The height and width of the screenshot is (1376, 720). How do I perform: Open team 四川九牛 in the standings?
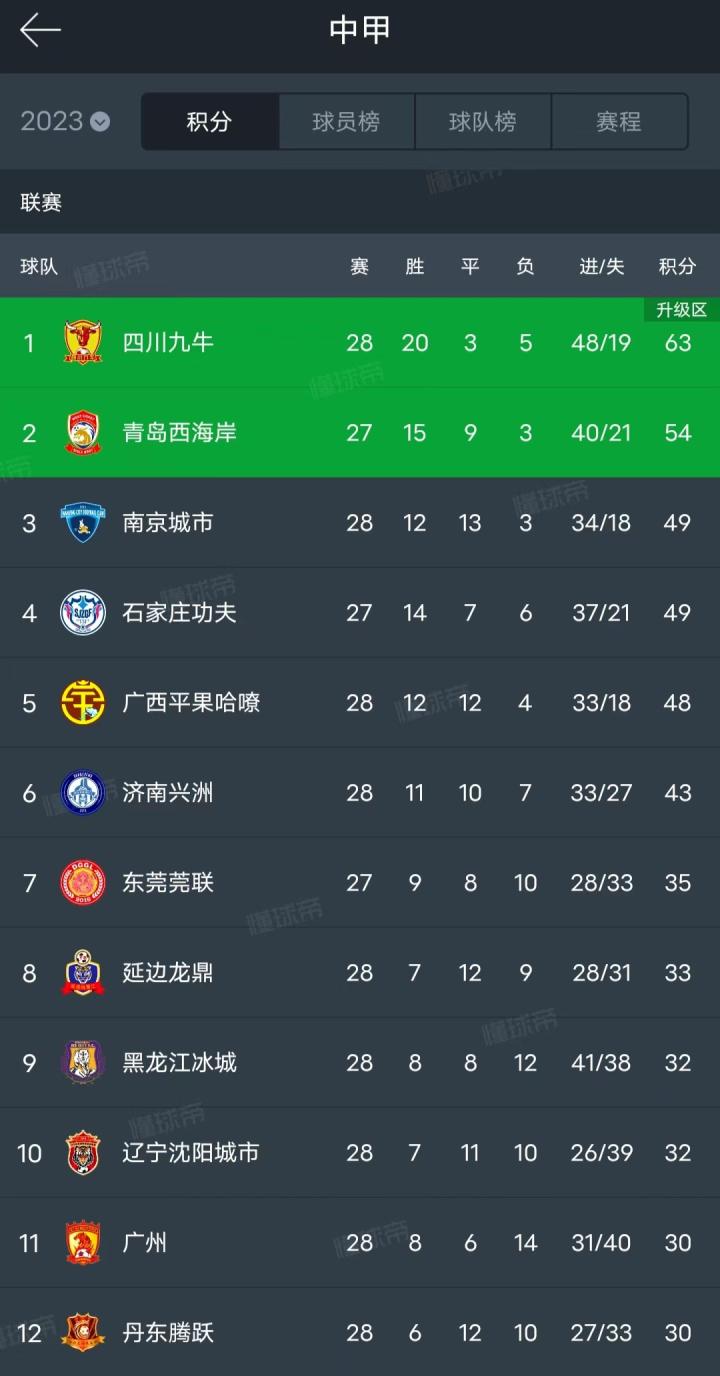[x=360, y=343]
